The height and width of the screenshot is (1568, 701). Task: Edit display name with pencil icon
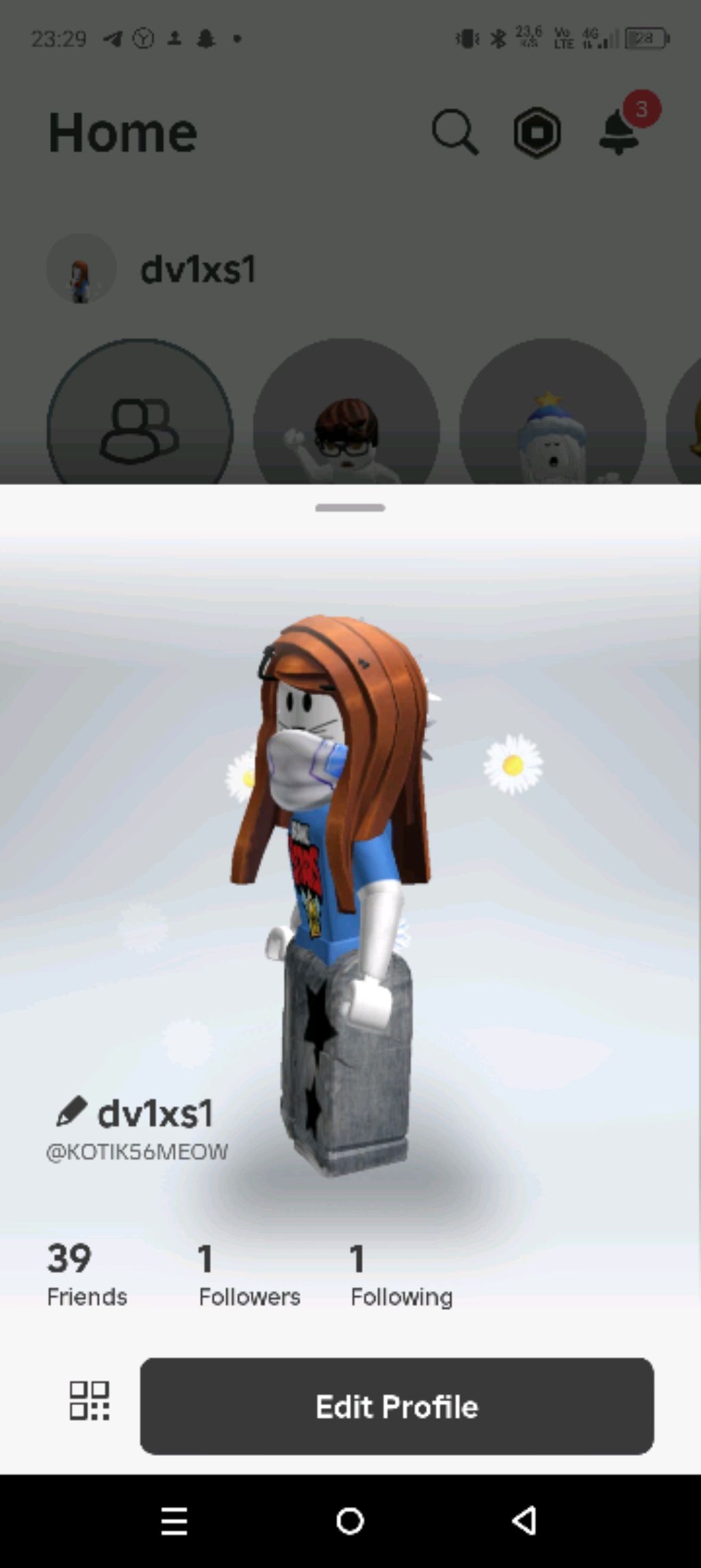tap(71, 1112)
